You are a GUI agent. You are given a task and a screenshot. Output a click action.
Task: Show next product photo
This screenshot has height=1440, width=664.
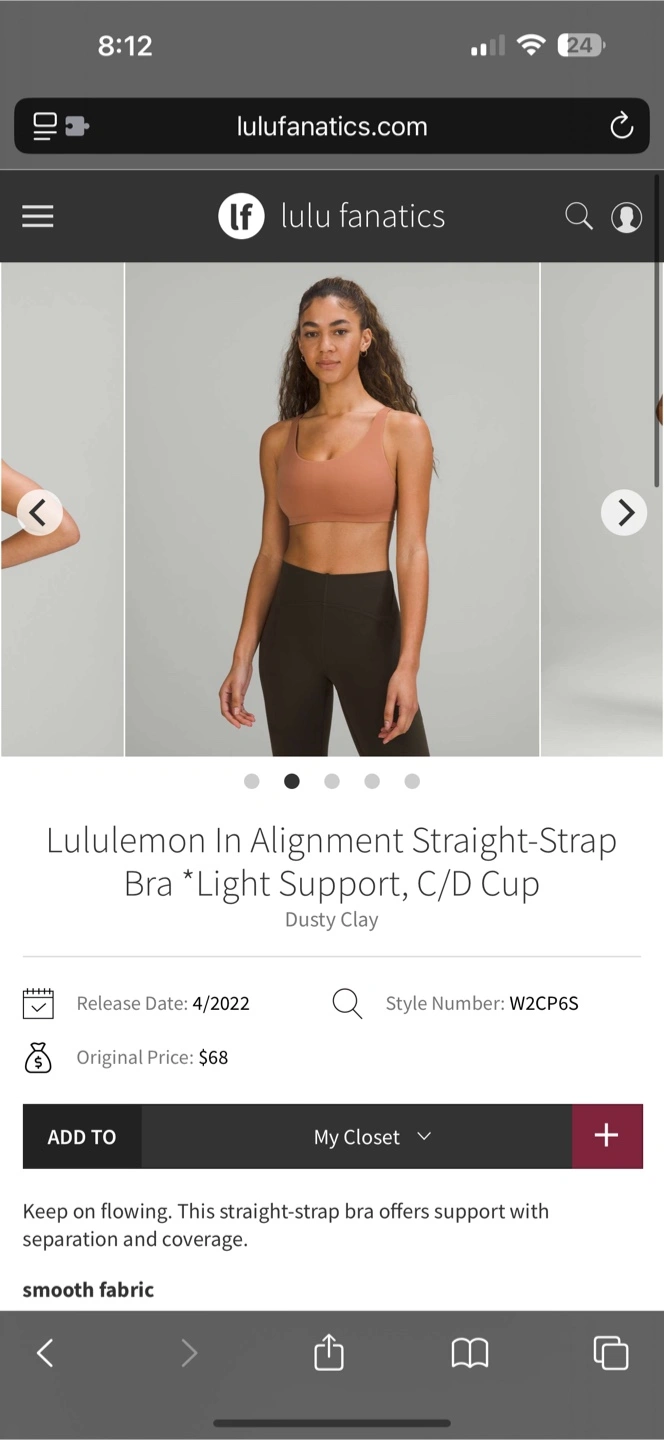[624, 513]
